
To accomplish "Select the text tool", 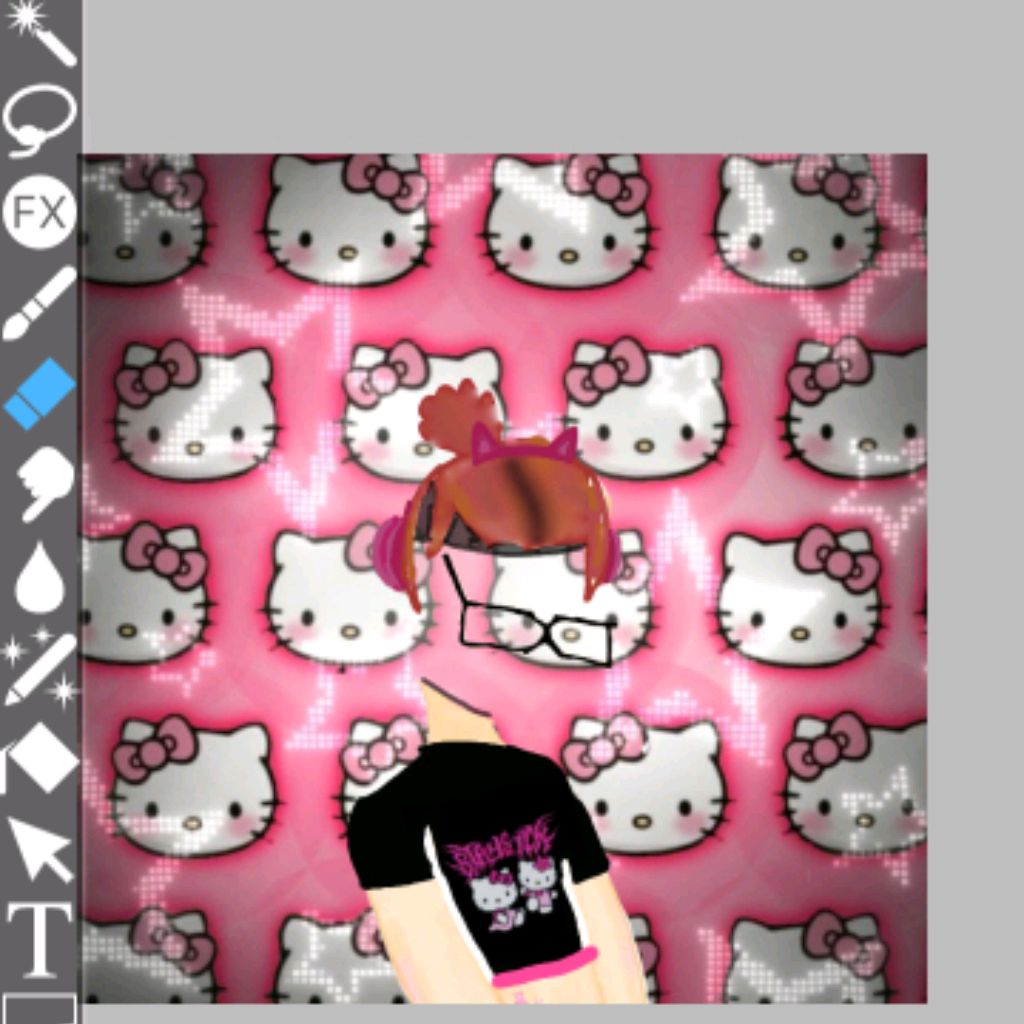I will pos(40,940).
